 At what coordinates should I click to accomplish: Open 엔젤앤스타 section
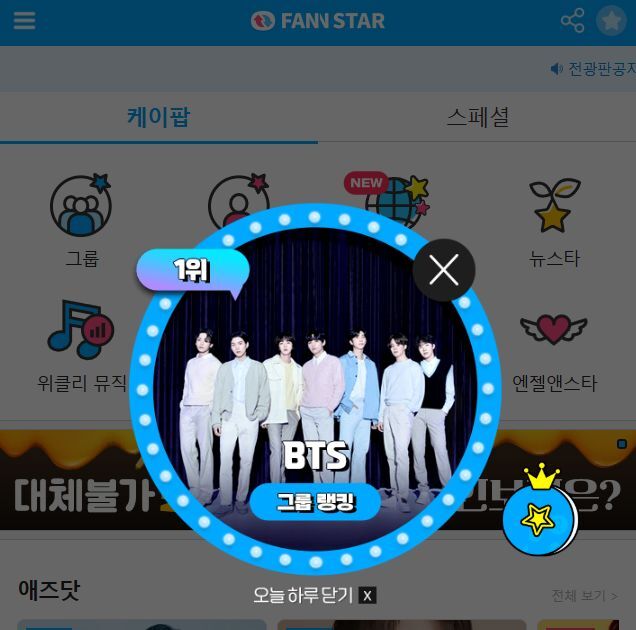[x=554, y=353]
